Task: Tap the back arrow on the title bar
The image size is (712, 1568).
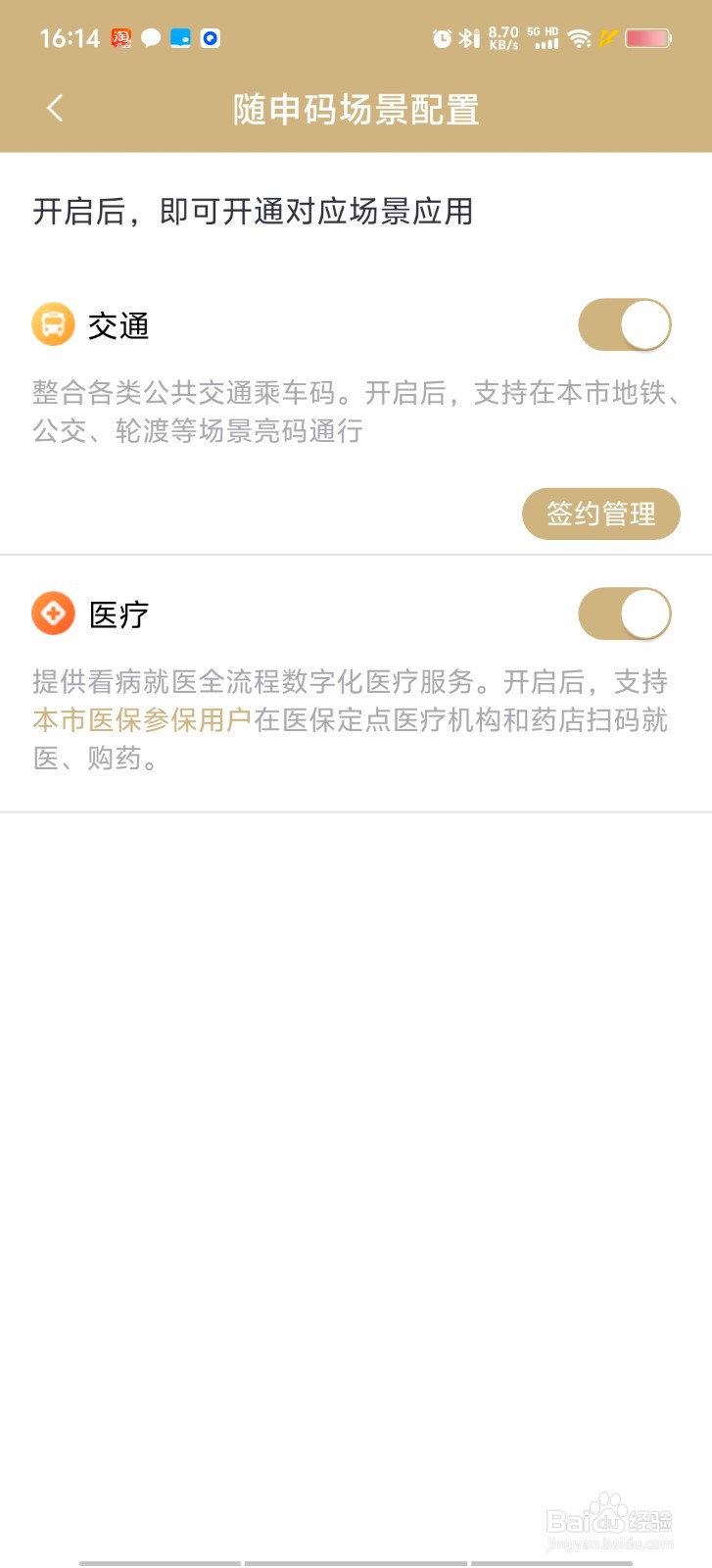Action: (x=55, y=109)
